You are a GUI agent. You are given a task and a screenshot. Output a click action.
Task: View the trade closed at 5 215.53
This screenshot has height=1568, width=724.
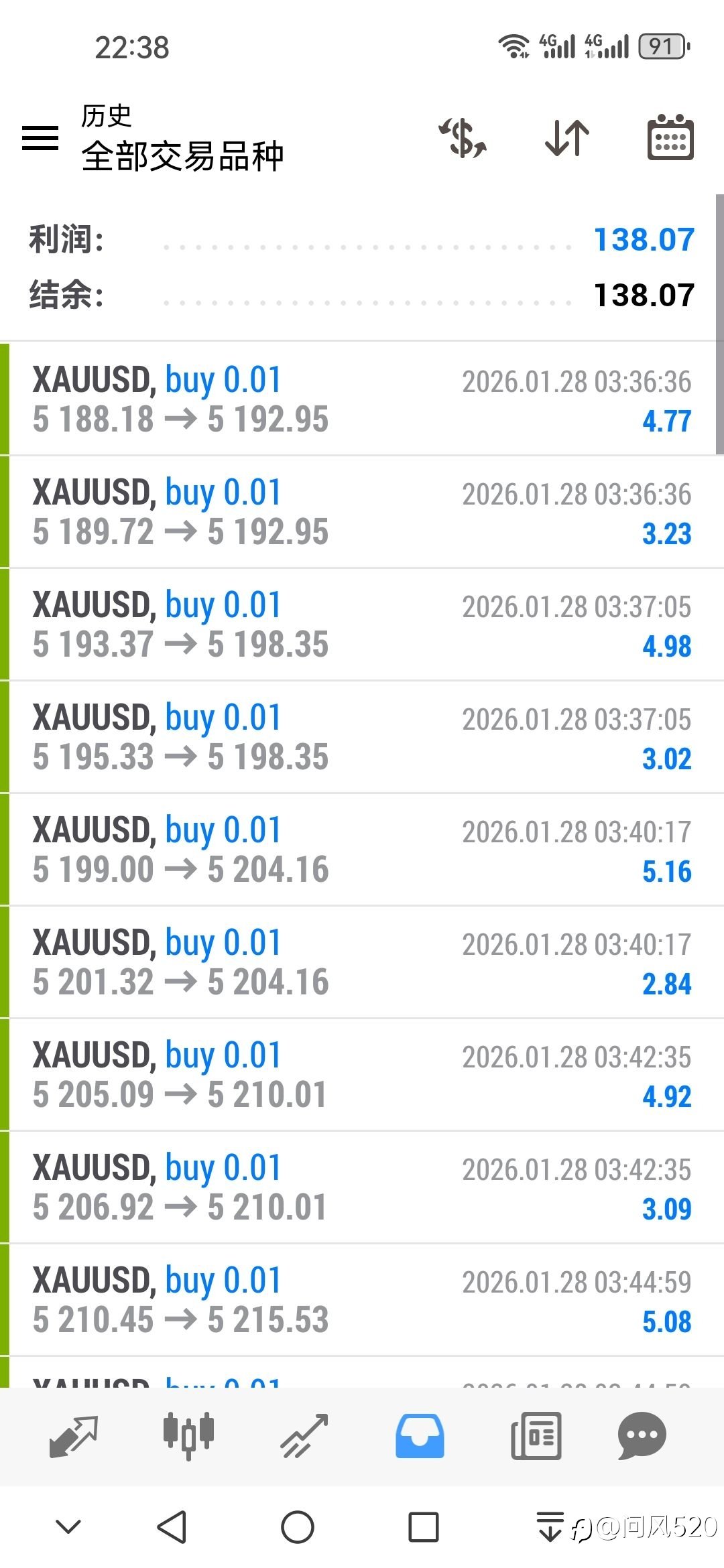(362, 1300)
